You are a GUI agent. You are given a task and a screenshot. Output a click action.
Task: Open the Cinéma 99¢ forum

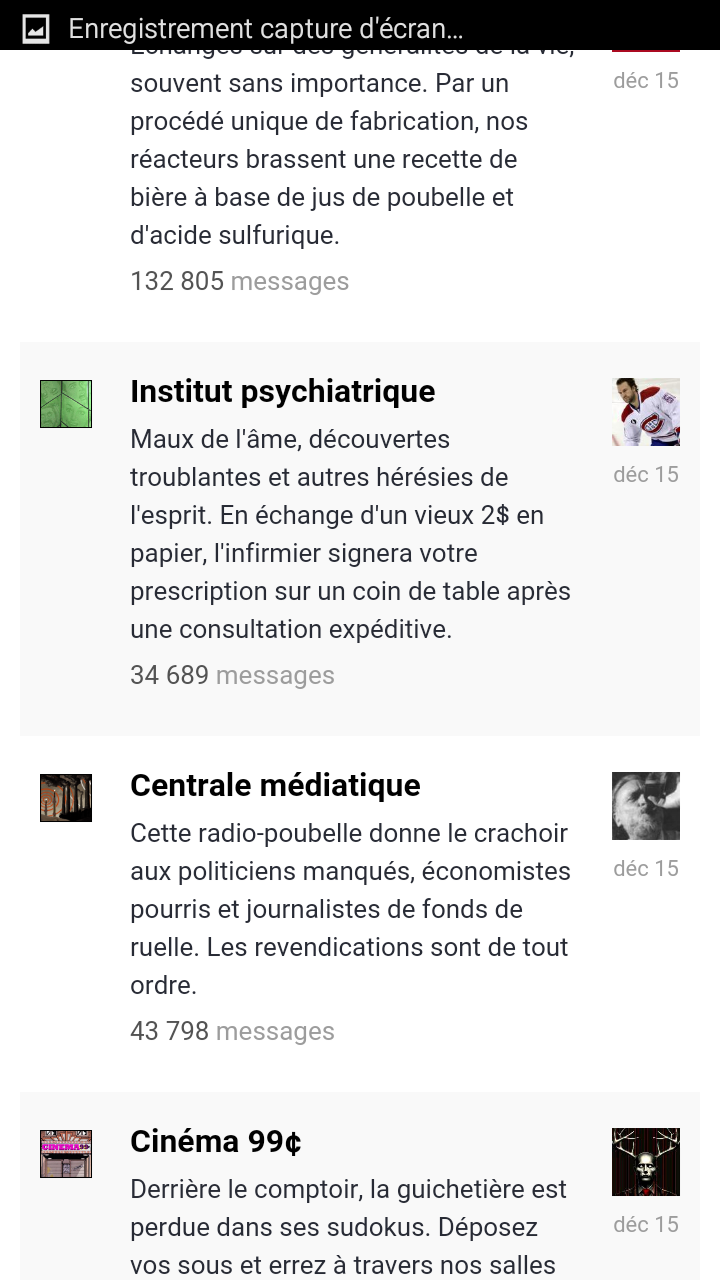point(216,1142)
